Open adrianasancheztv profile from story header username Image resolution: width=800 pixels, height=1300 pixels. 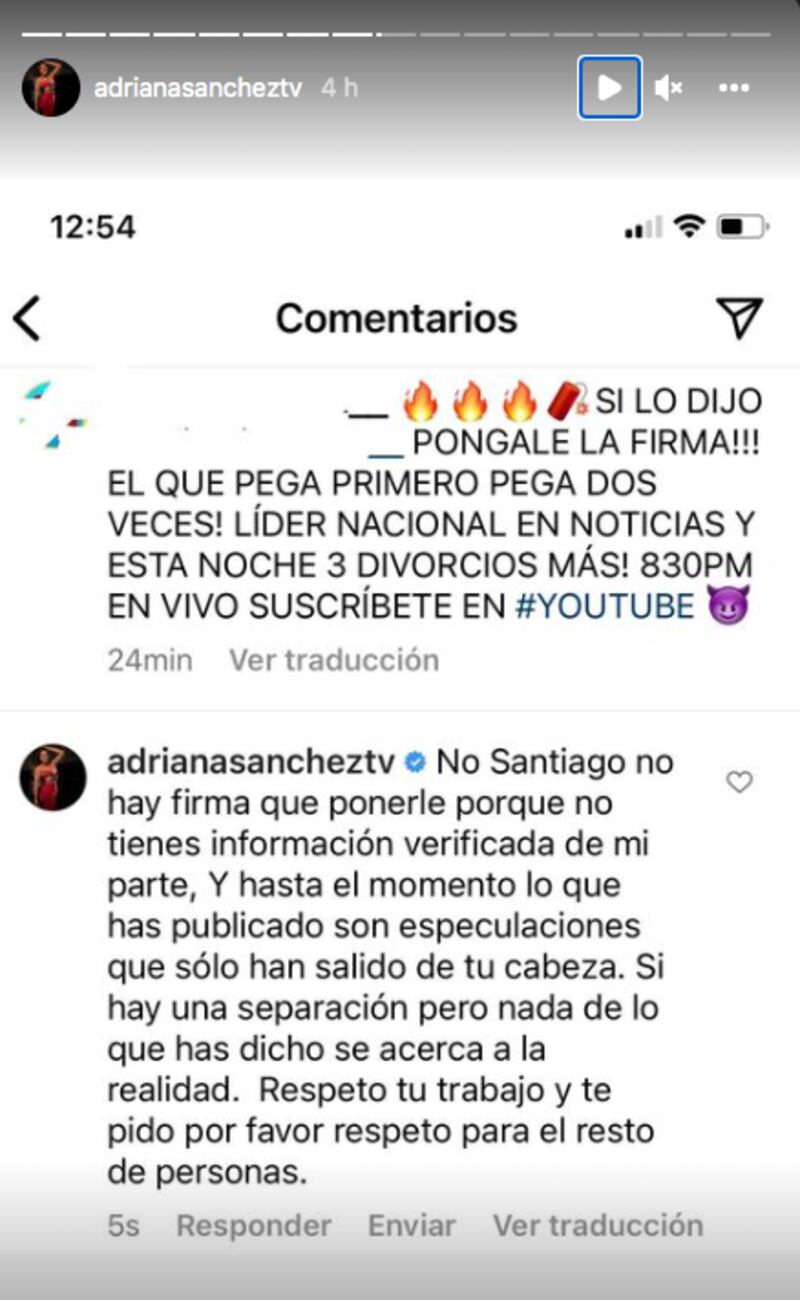point(197,88)
